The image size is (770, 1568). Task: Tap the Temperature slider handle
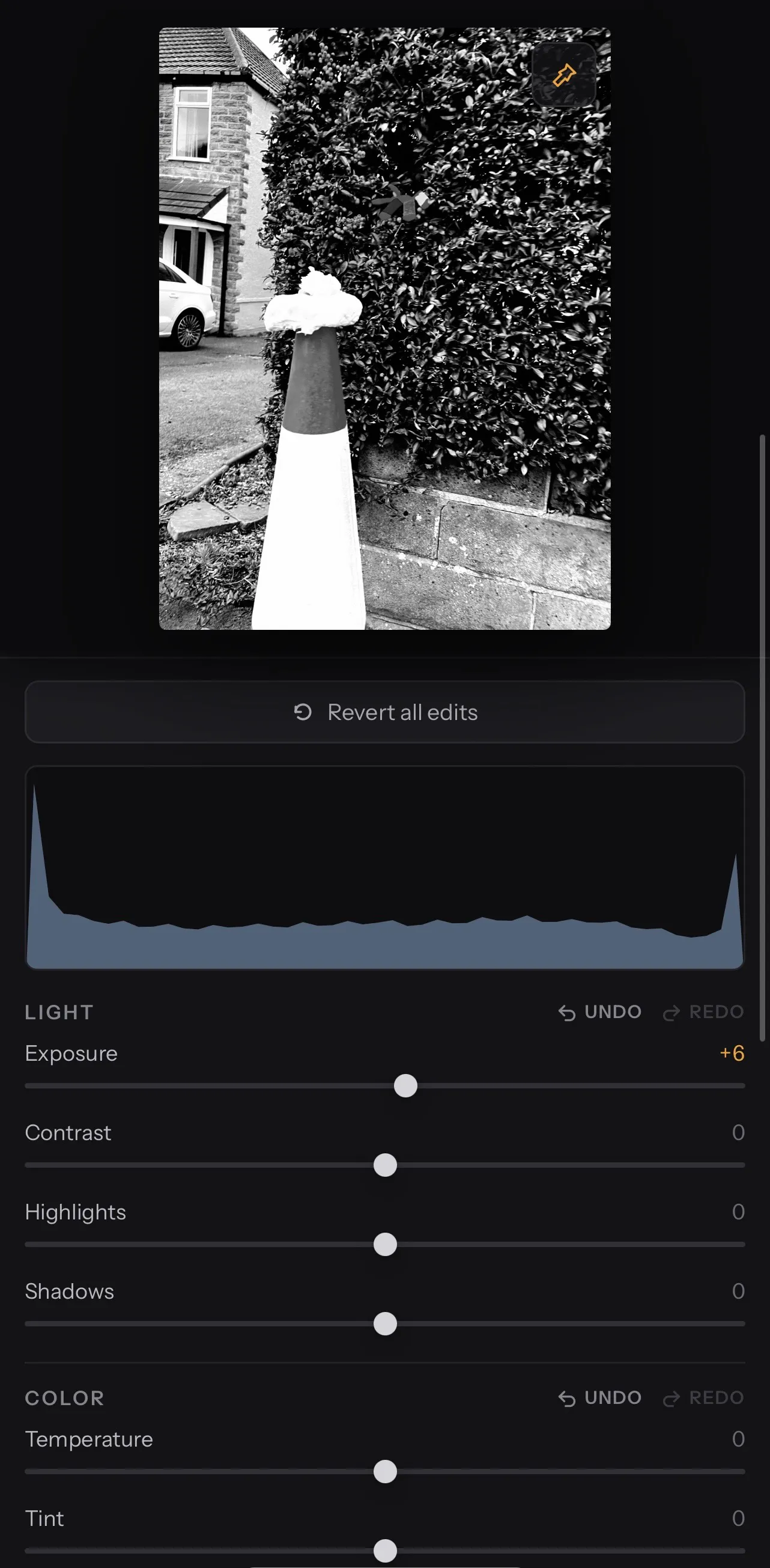[385, 1471]
